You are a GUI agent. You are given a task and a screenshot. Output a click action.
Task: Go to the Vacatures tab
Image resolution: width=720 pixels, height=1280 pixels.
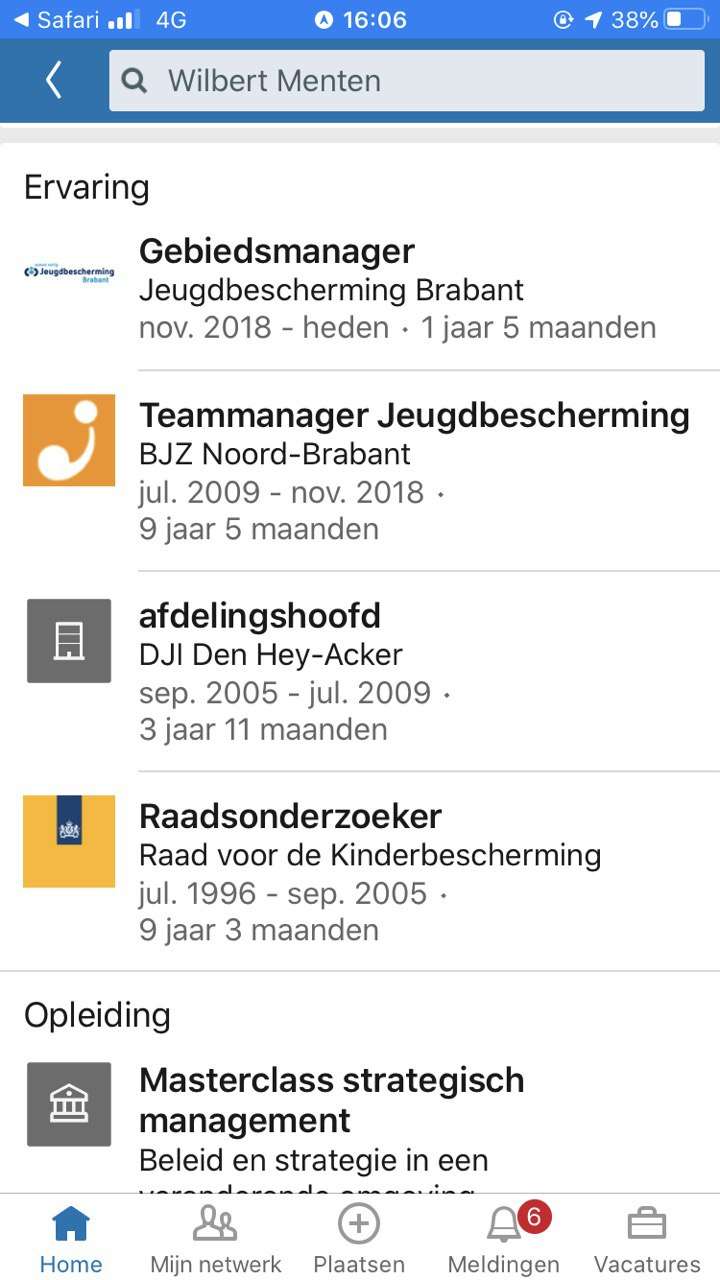[x=647, y=1239]
